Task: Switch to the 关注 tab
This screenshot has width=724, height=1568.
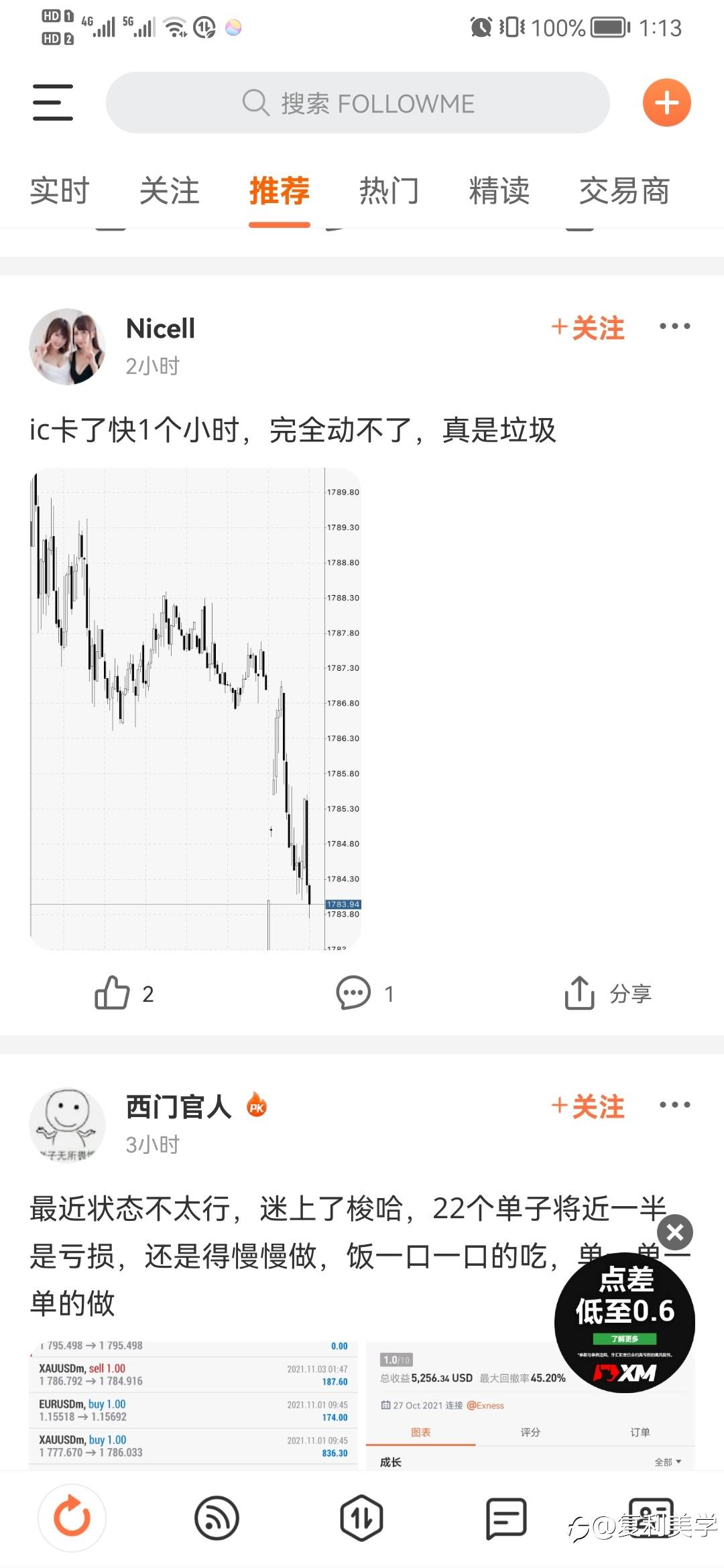Action: click(170, 191)
